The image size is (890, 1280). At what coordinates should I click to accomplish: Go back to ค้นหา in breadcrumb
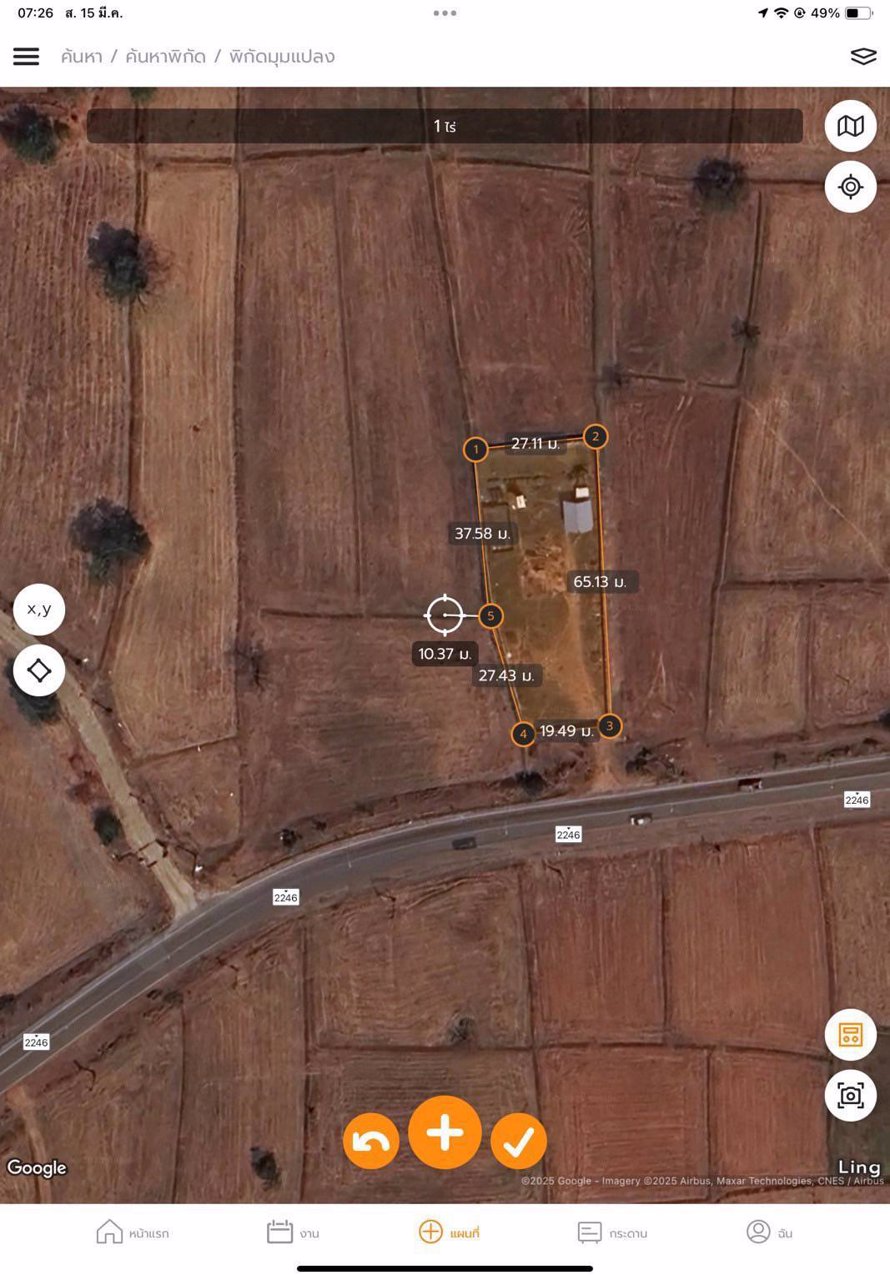[x=82, y=57]
